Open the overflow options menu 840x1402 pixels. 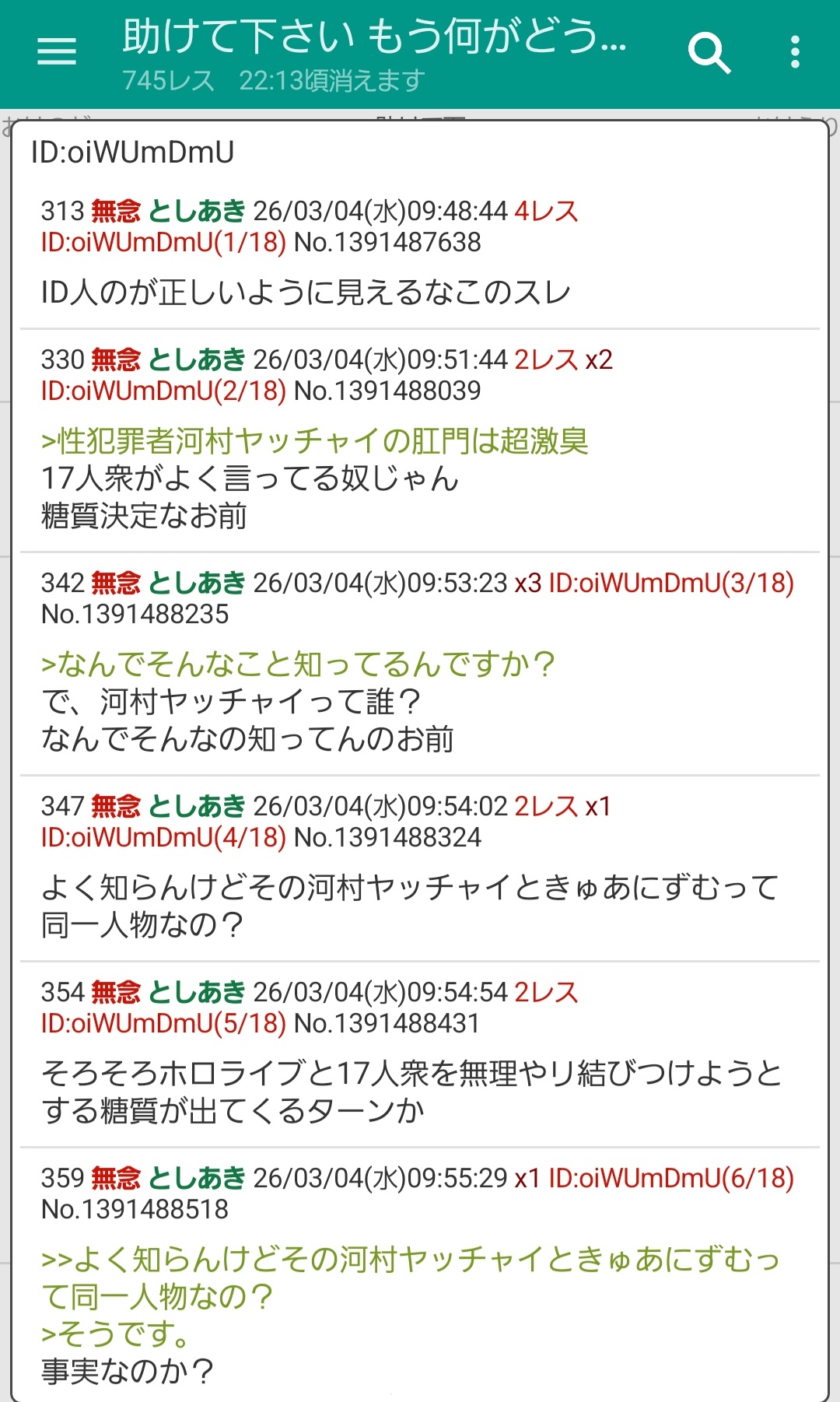795,52
